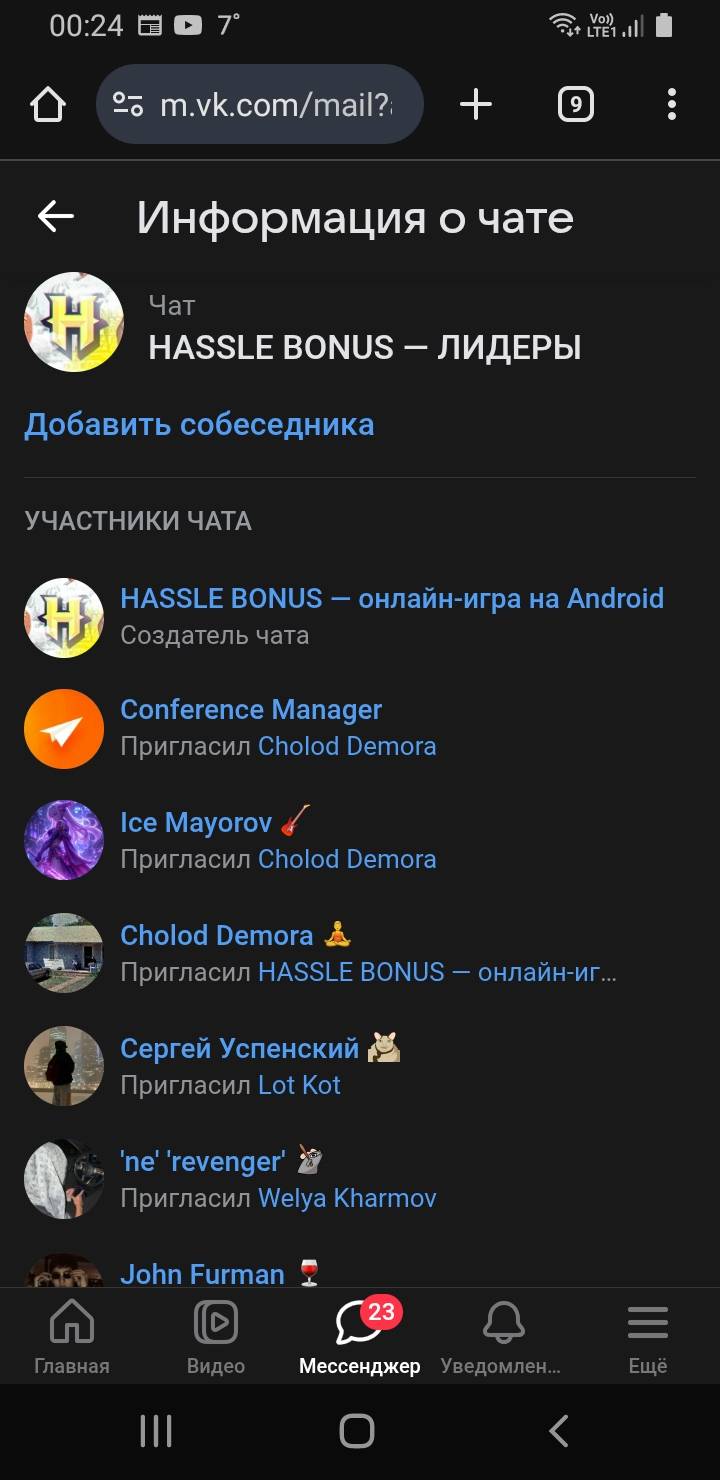Switch to the Главная tab

pos(72,1338)
